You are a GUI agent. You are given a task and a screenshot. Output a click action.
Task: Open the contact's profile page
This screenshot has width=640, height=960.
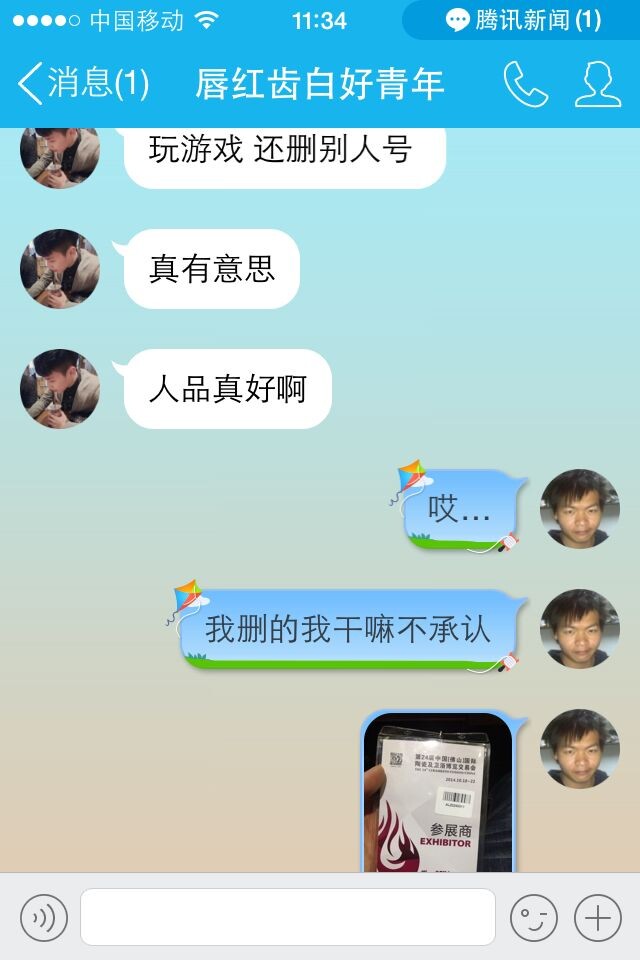(x=597, y=85)
